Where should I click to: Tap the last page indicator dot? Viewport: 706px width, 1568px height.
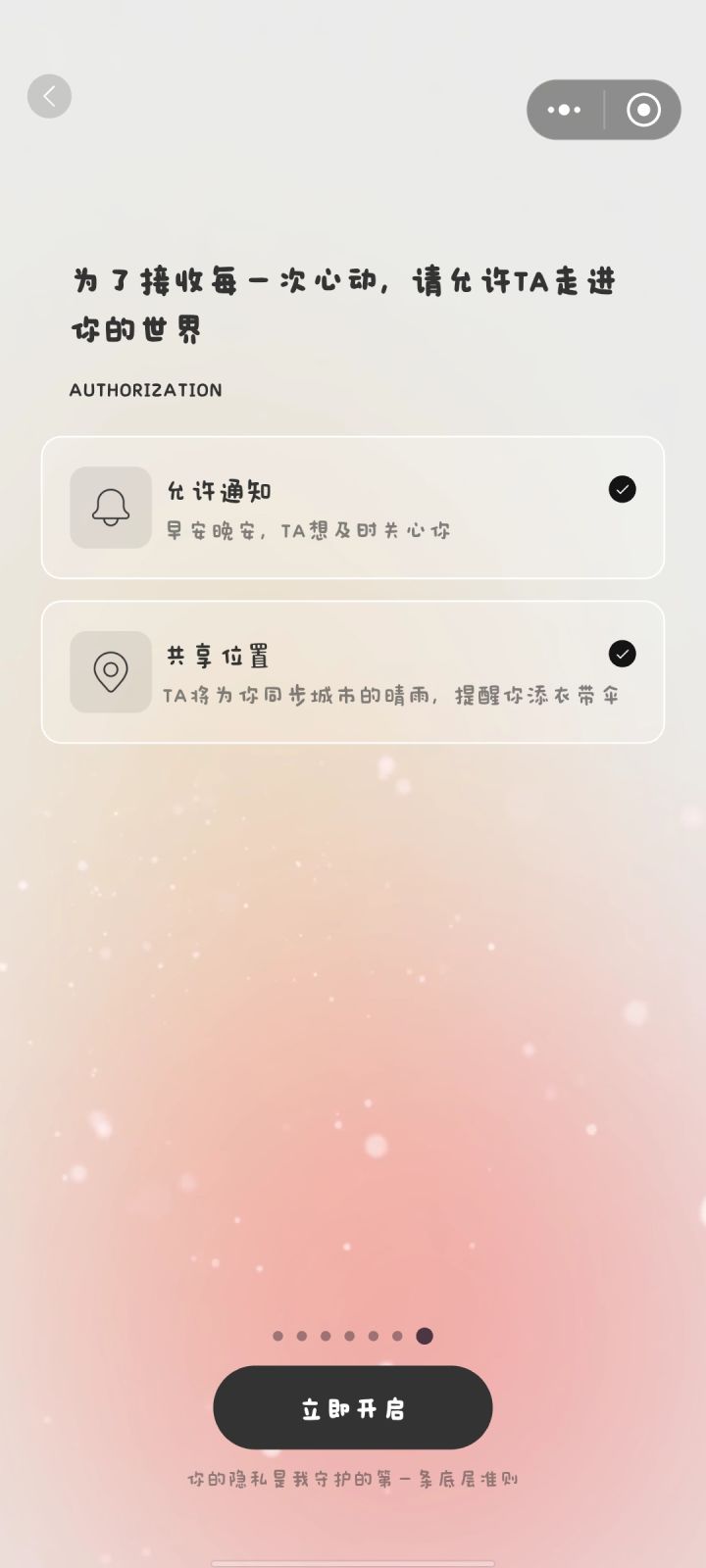tap(425, 1335)
